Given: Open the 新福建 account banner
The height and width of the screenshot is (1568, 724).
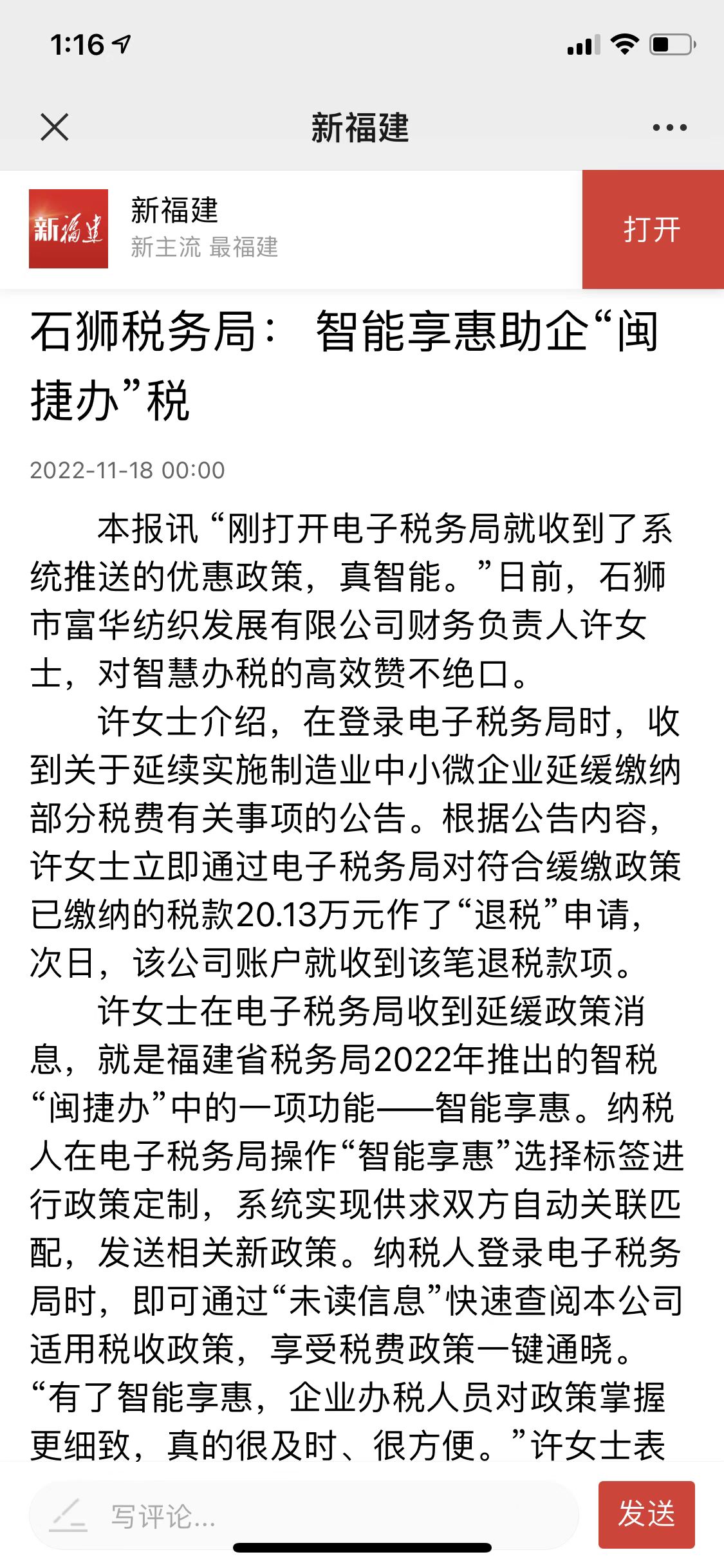Looking at the screenshot, I should tap(291, 229).
